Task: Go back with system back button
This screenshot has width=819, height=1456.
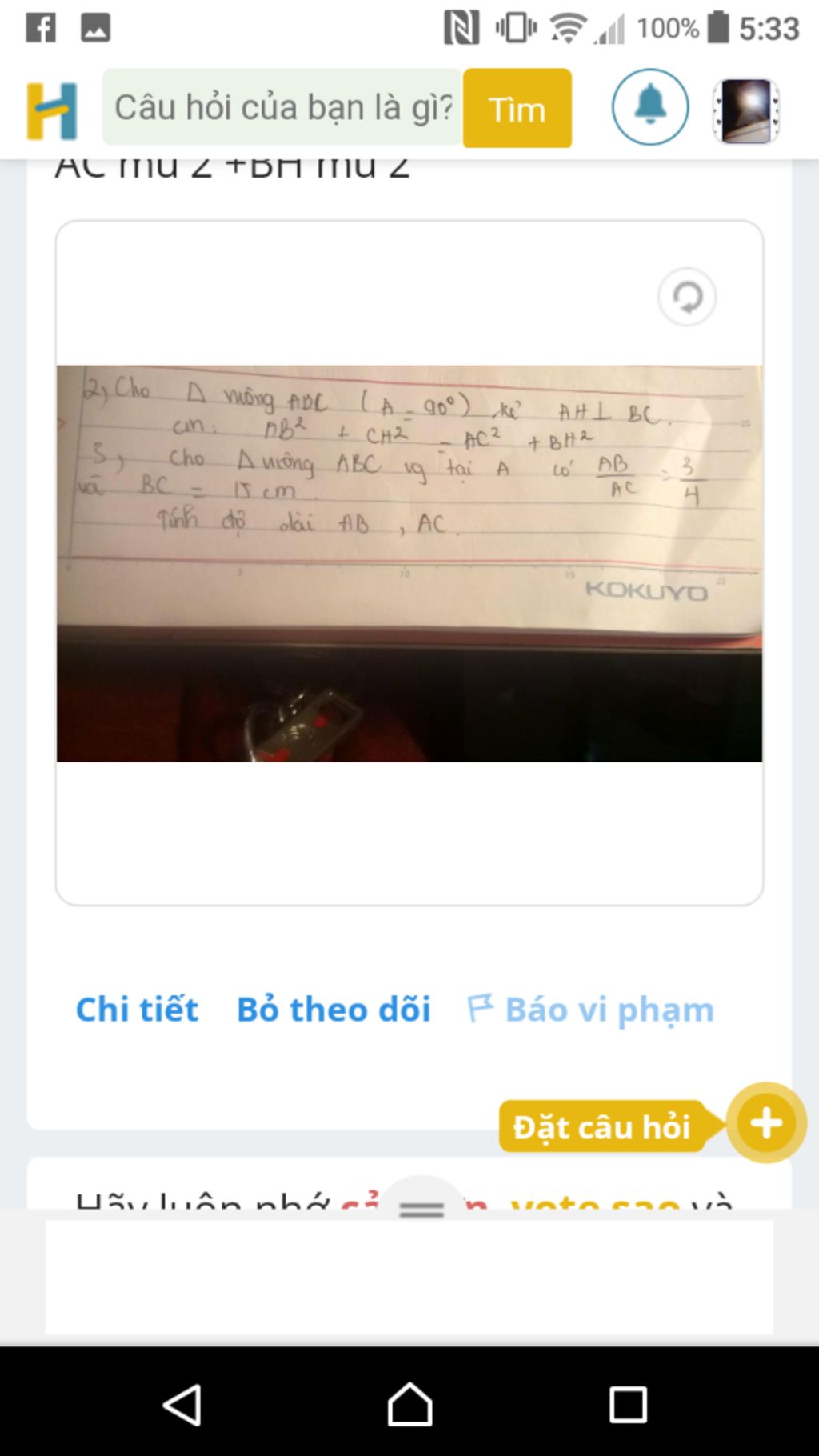Action: 183,1405
